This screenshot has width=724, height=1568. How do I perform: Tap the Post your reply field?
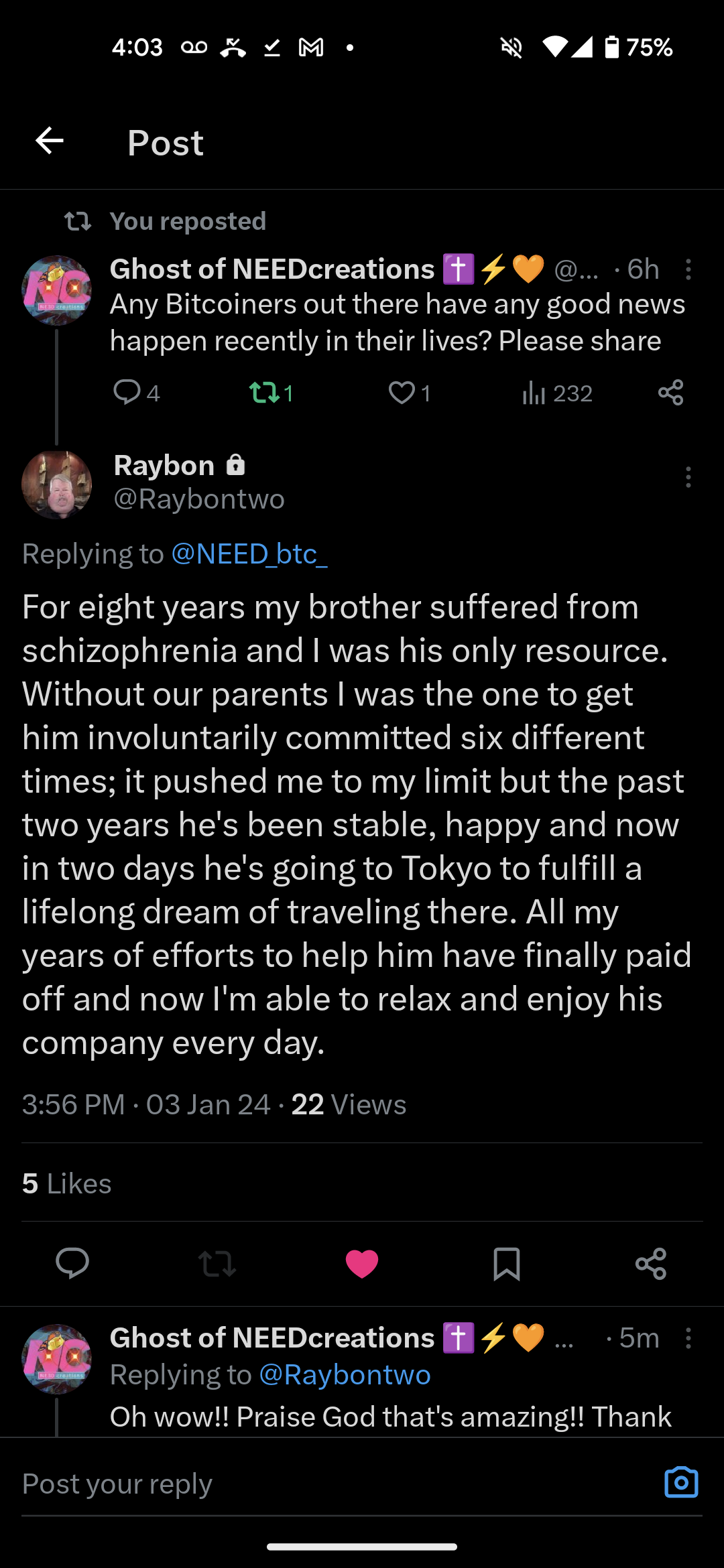(322, 1484)
